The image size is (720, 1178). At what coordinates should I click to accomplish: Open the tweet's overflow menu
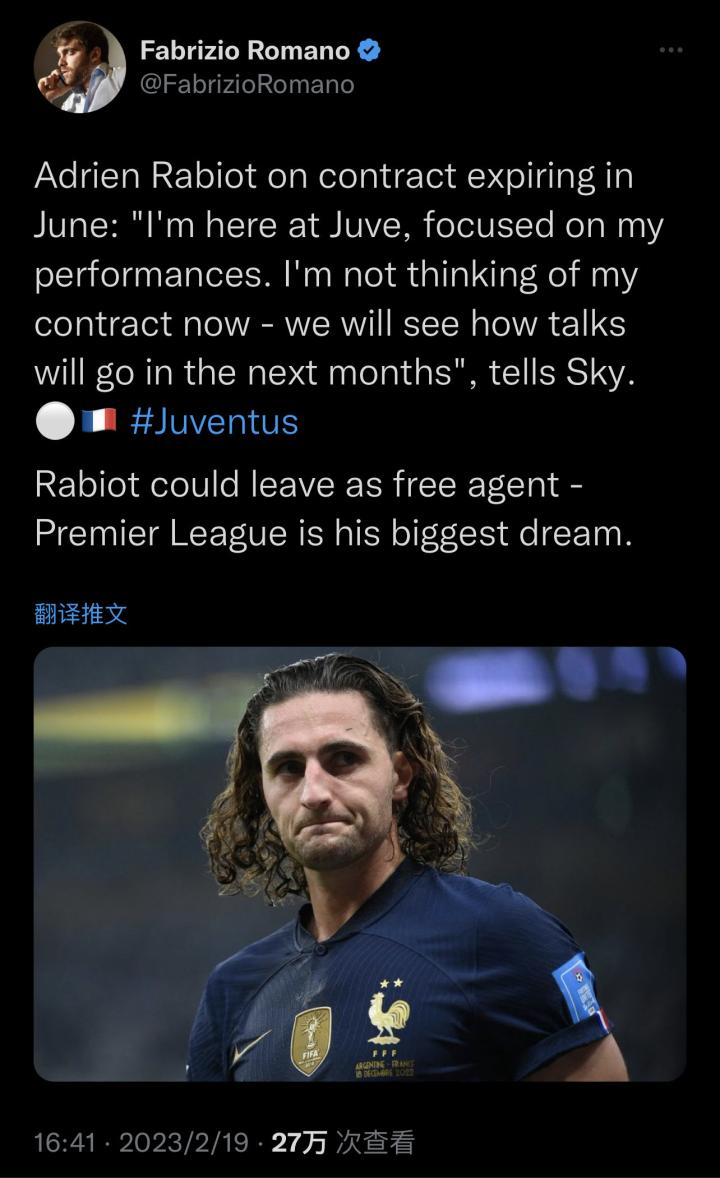(x=670, y=49)
